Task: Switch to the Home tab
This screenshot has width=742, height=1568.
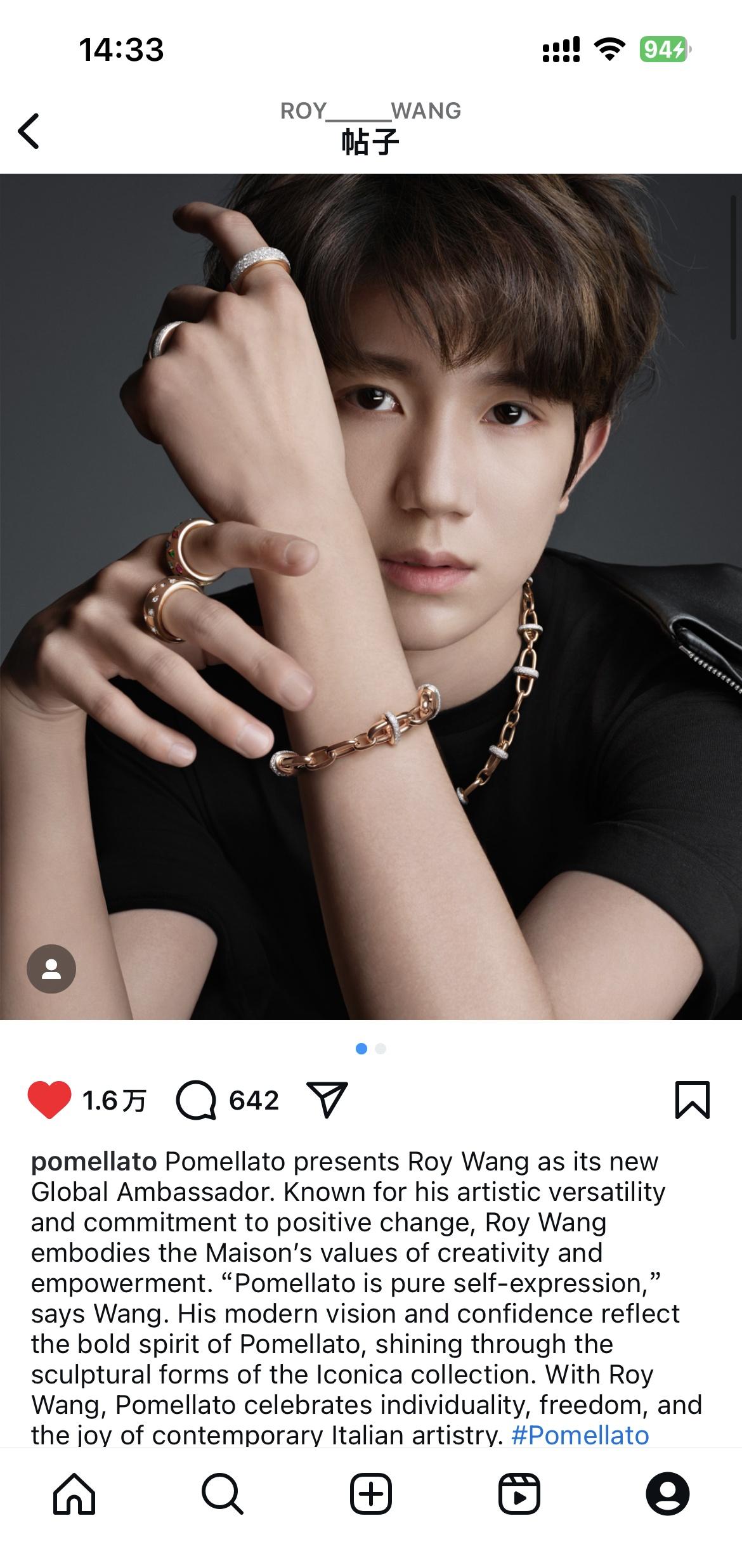Action: [74, 1494]
